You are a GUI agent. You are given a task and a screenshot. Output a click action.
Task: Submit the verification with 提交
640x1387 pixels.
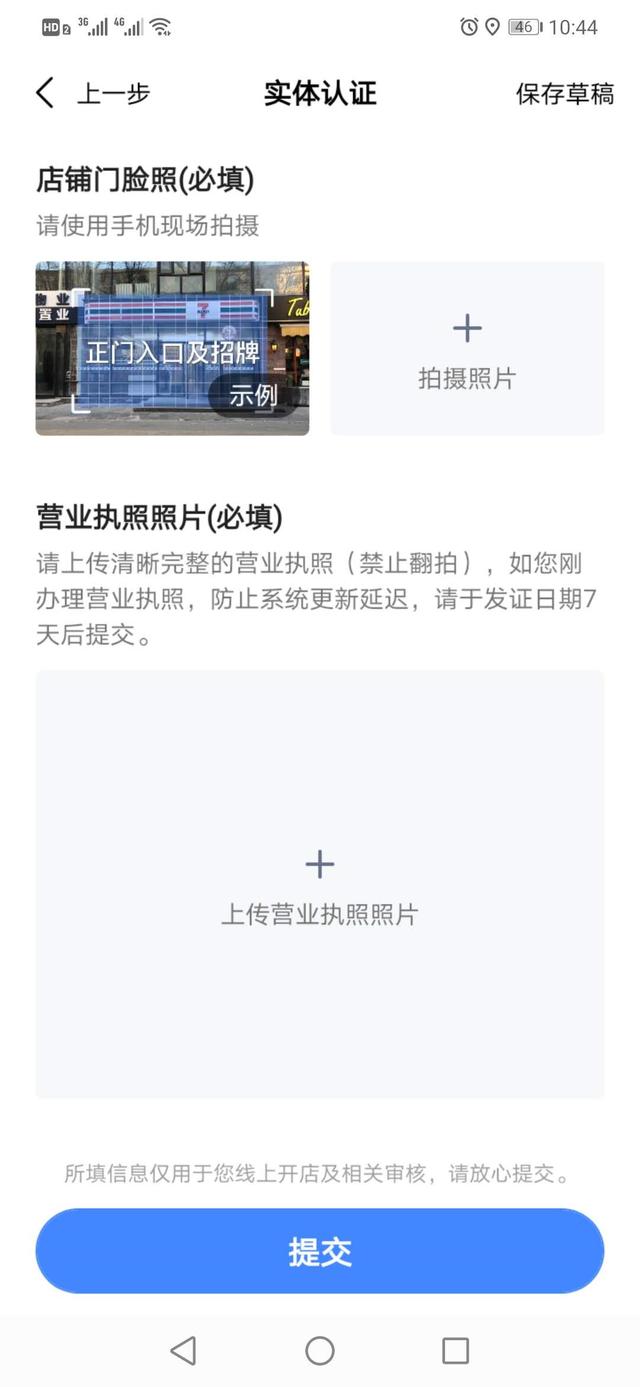pyautogui.click(x=319, y=1251)
